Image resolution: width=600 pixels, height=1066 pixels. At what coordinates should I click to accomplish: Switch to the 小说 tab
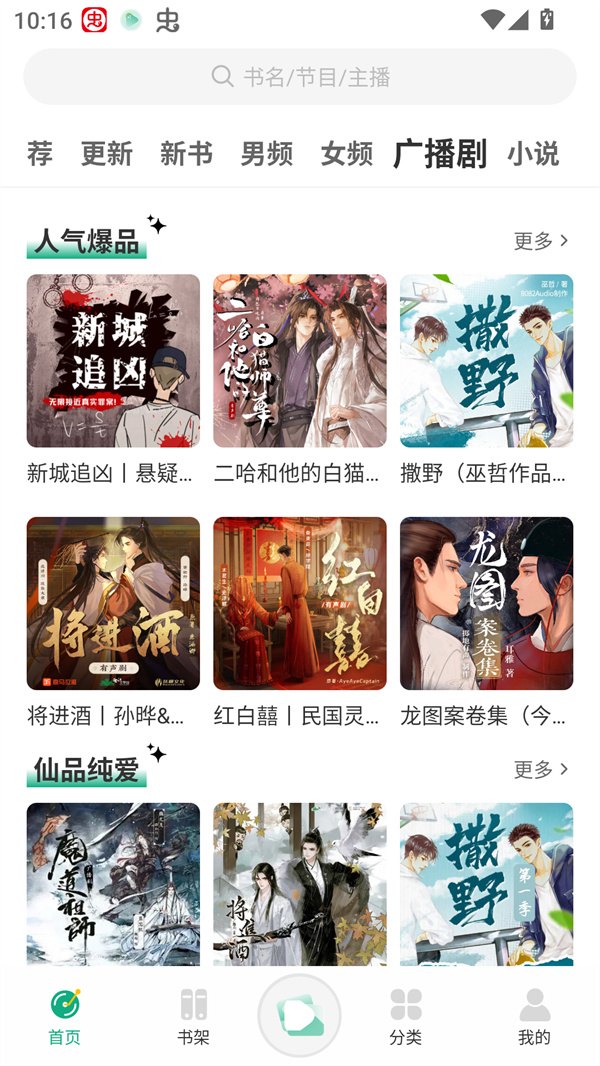coord(532,153)
